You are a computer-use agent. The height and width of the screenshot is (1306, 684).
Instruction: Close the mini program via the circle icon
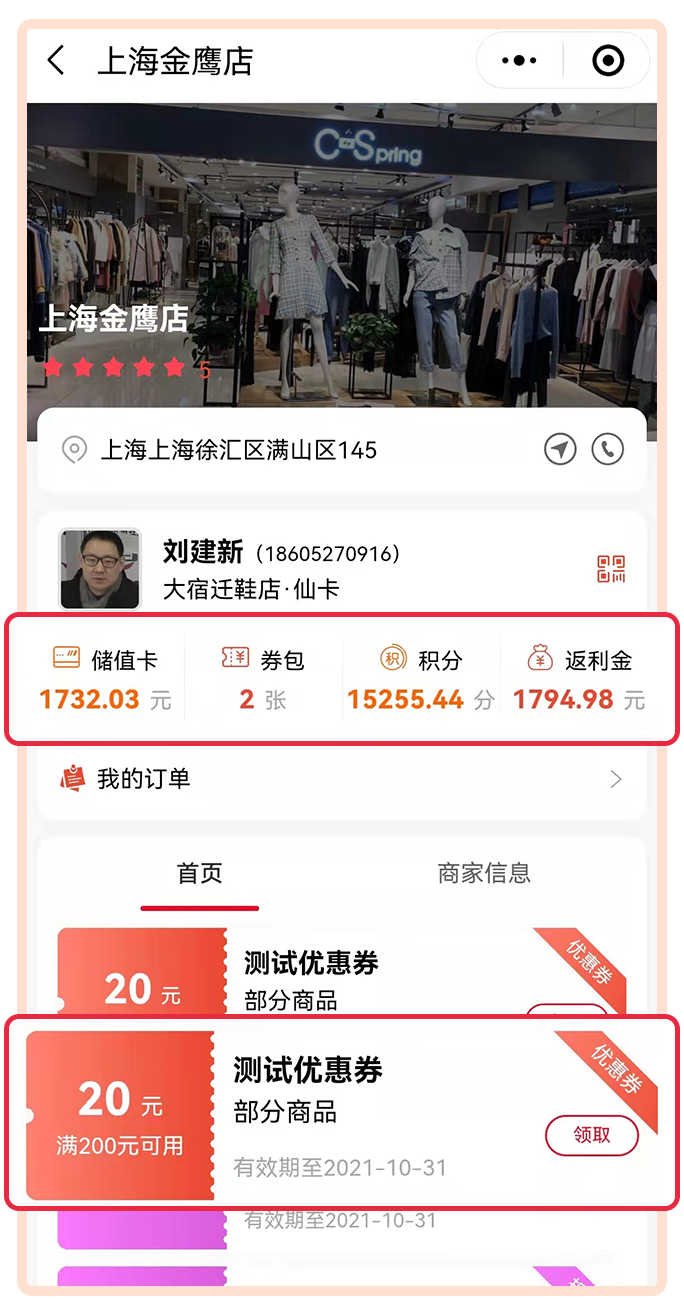click(x=608, y=61)
